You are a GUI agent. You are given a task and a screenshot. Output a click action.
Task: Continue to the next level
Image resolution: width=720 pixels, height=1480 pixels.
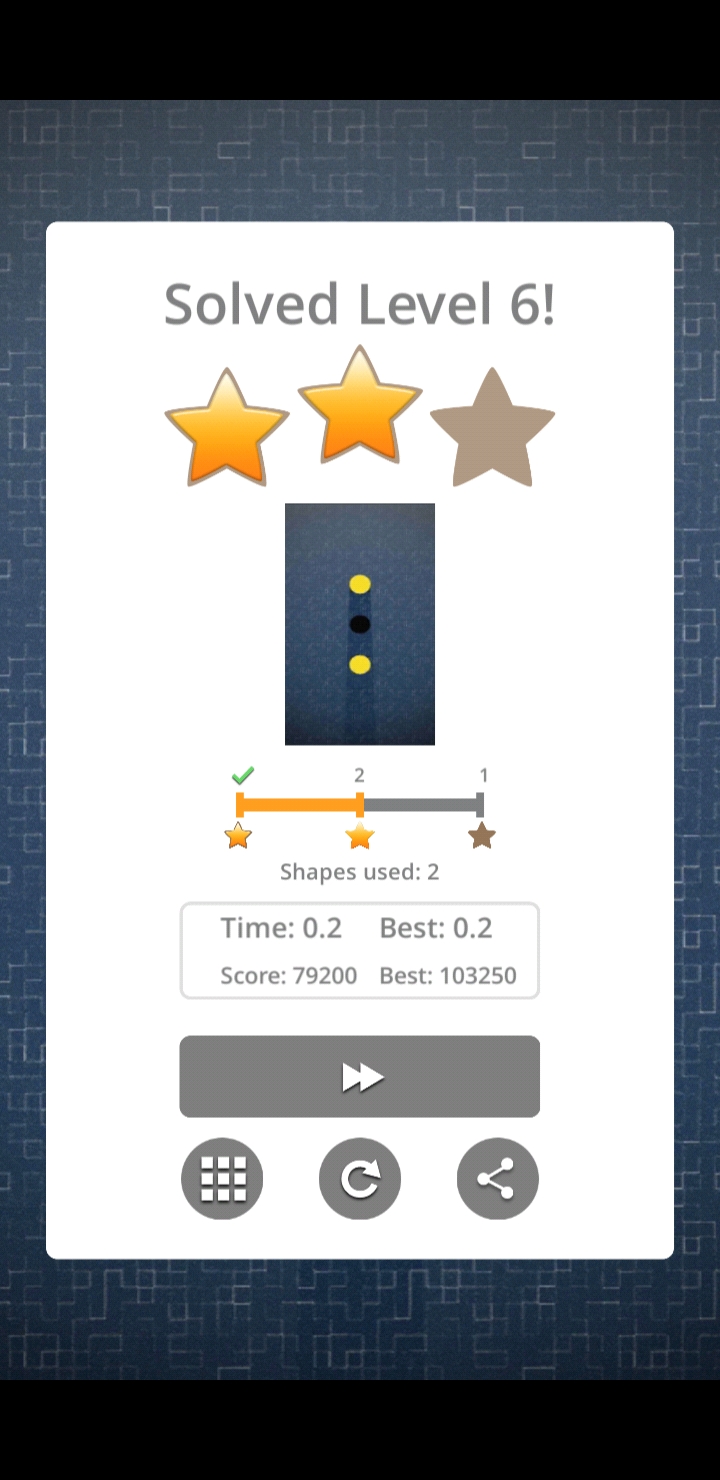coord(360,1076)
